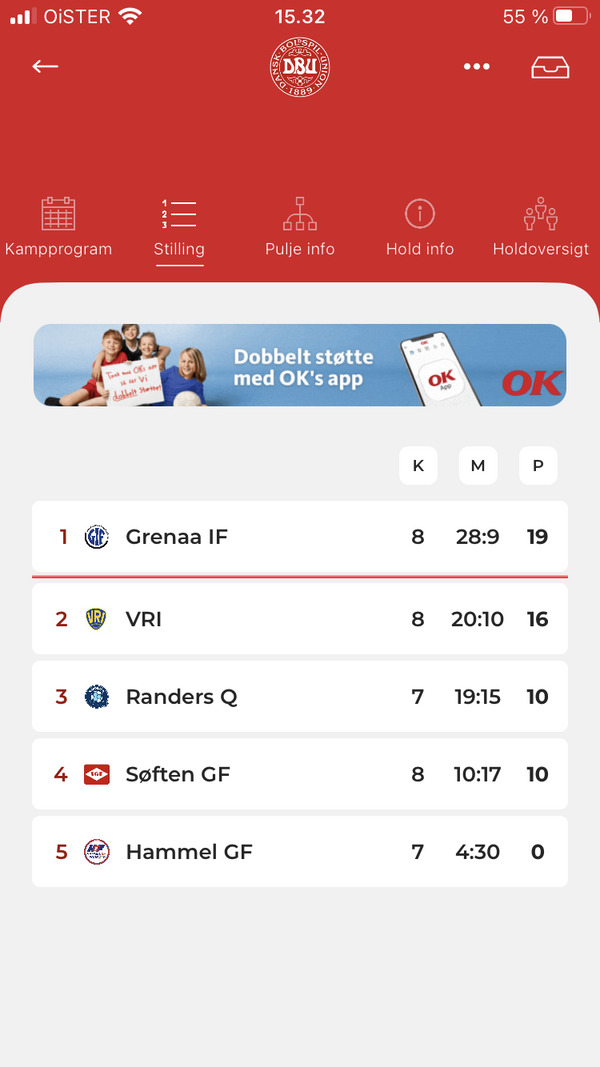The height and width of the screenshot is (1067, 600).
Task: Switch to the Kampprogram tab
Action: click(x=59, y=227)
